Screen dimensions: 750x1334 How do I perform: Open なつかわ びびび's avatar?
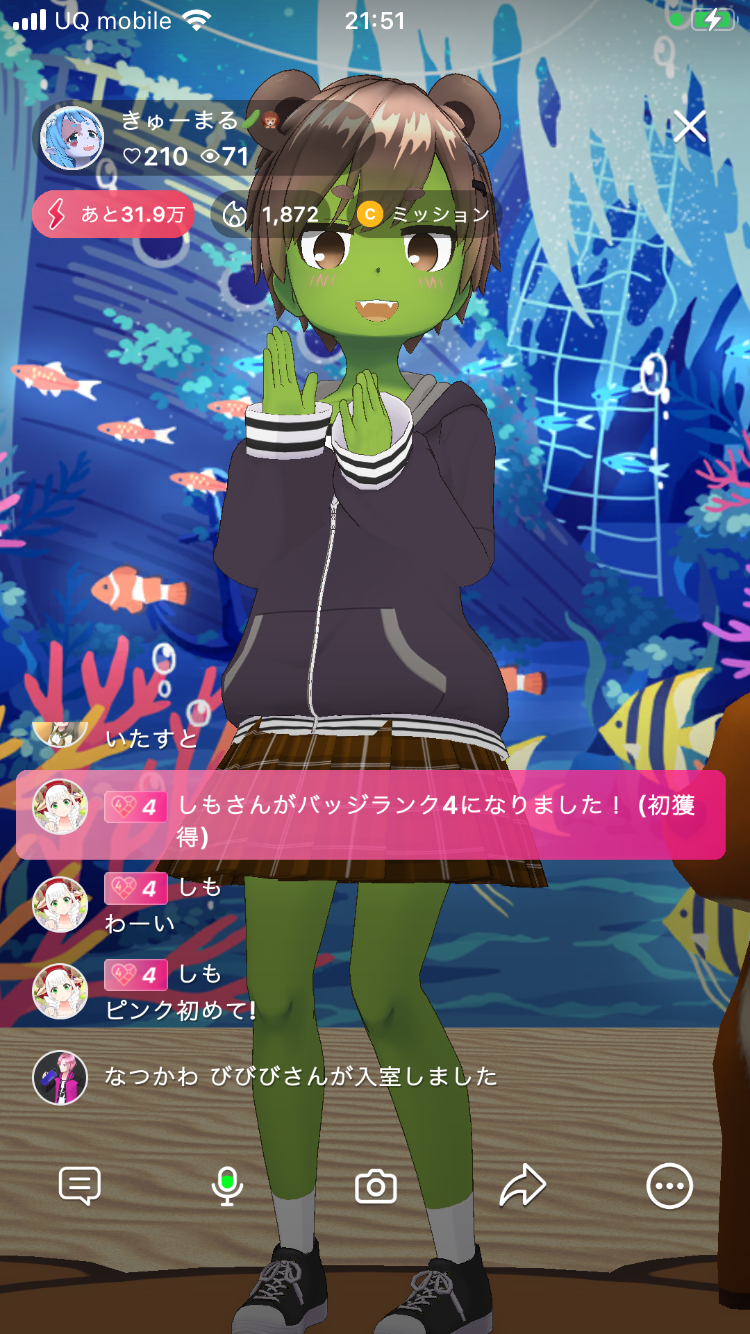click(60, 1077)
